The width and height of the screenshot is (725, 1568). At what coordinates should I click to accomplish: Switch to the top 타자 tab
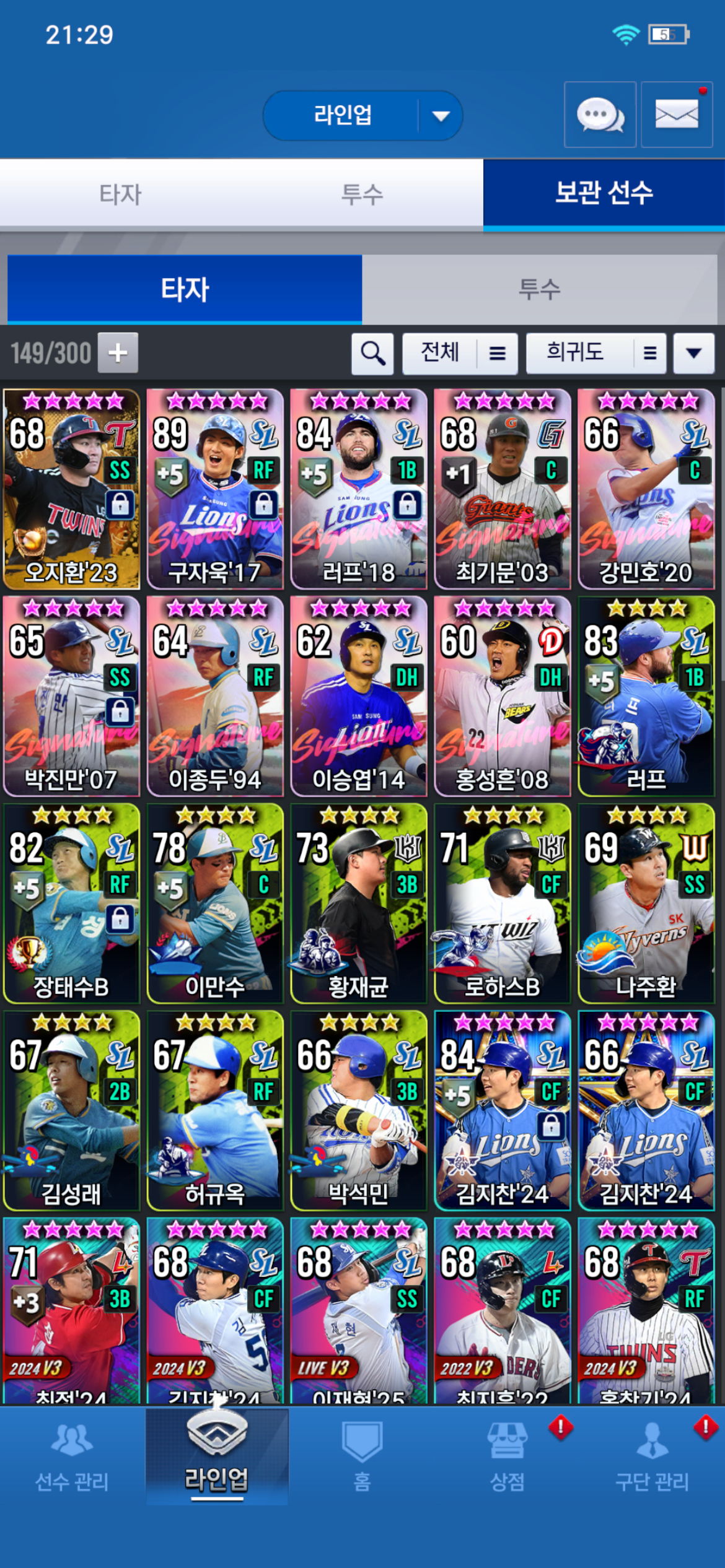121,194
